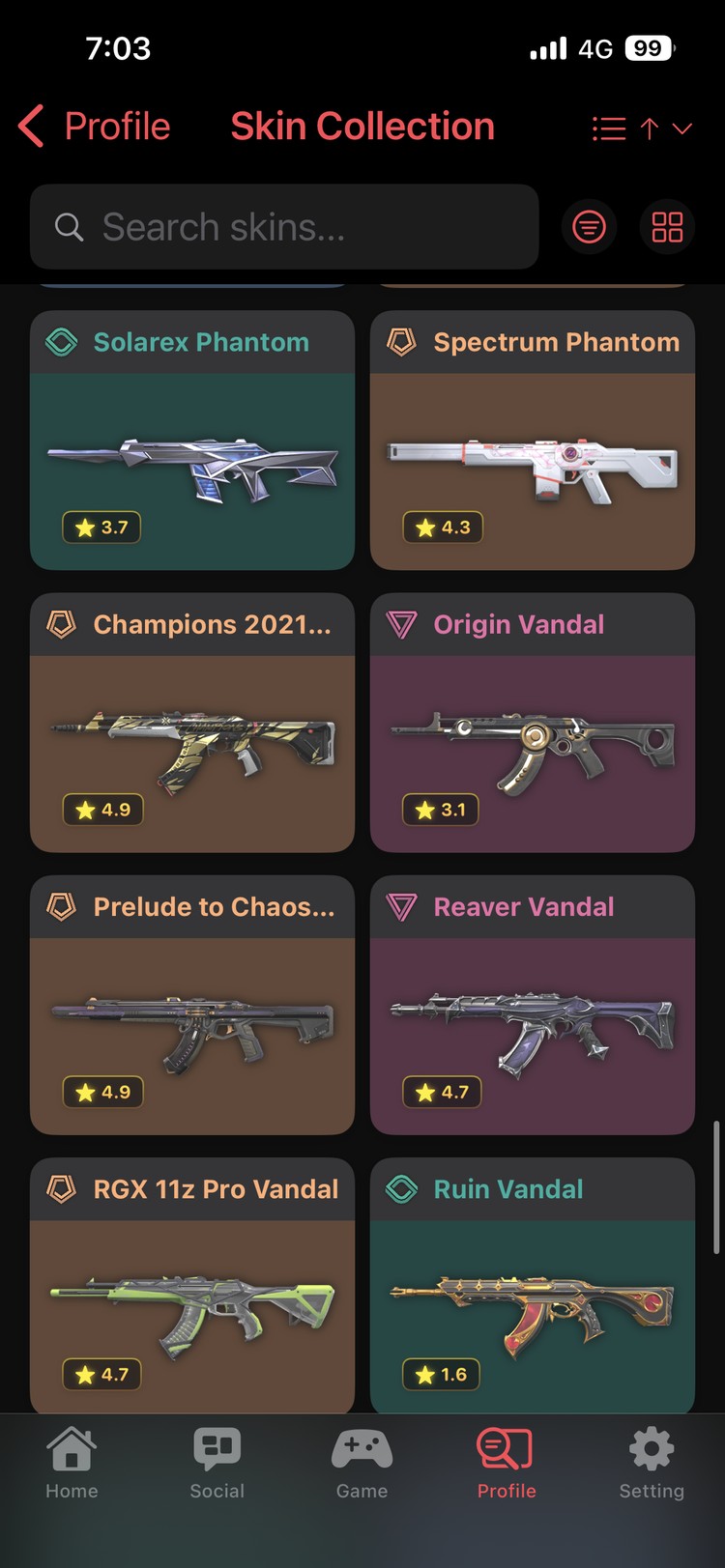View the Champions 2021 skin
The width and height of the screenshot is (725, 1568).
(192, 723)
